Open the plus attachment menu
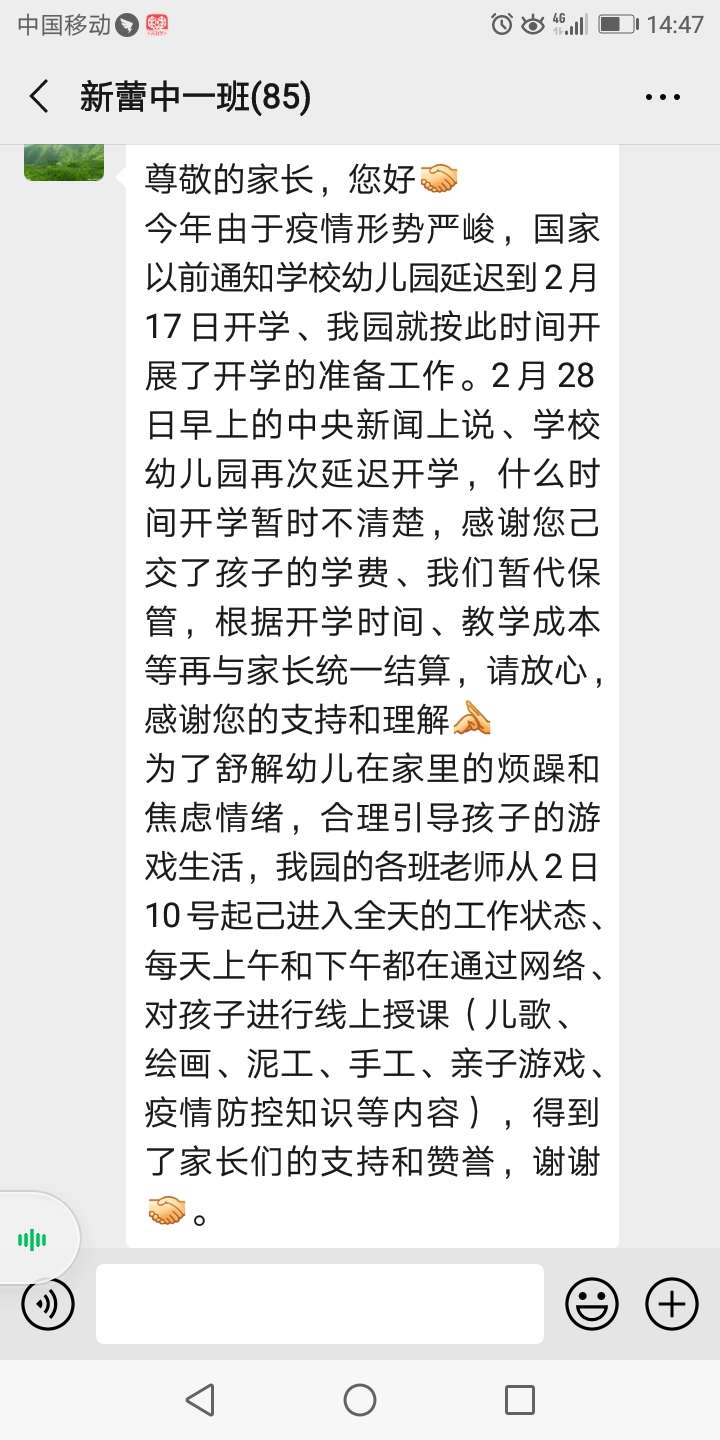This screenshot has height=1440, width=720. (671, 1304)
